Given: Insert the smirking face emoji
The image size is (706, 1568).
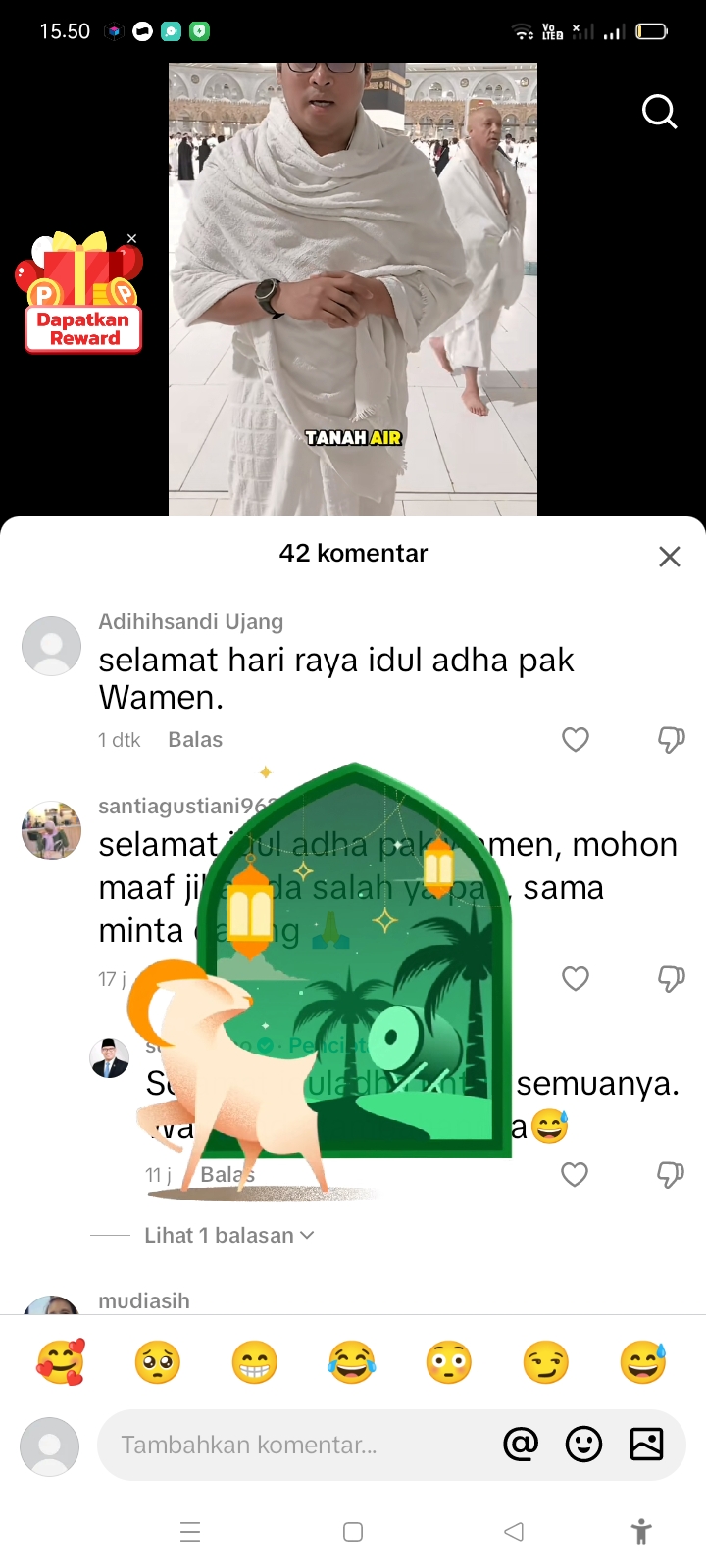Looking at the screenshot, I should click(546, 1362).
